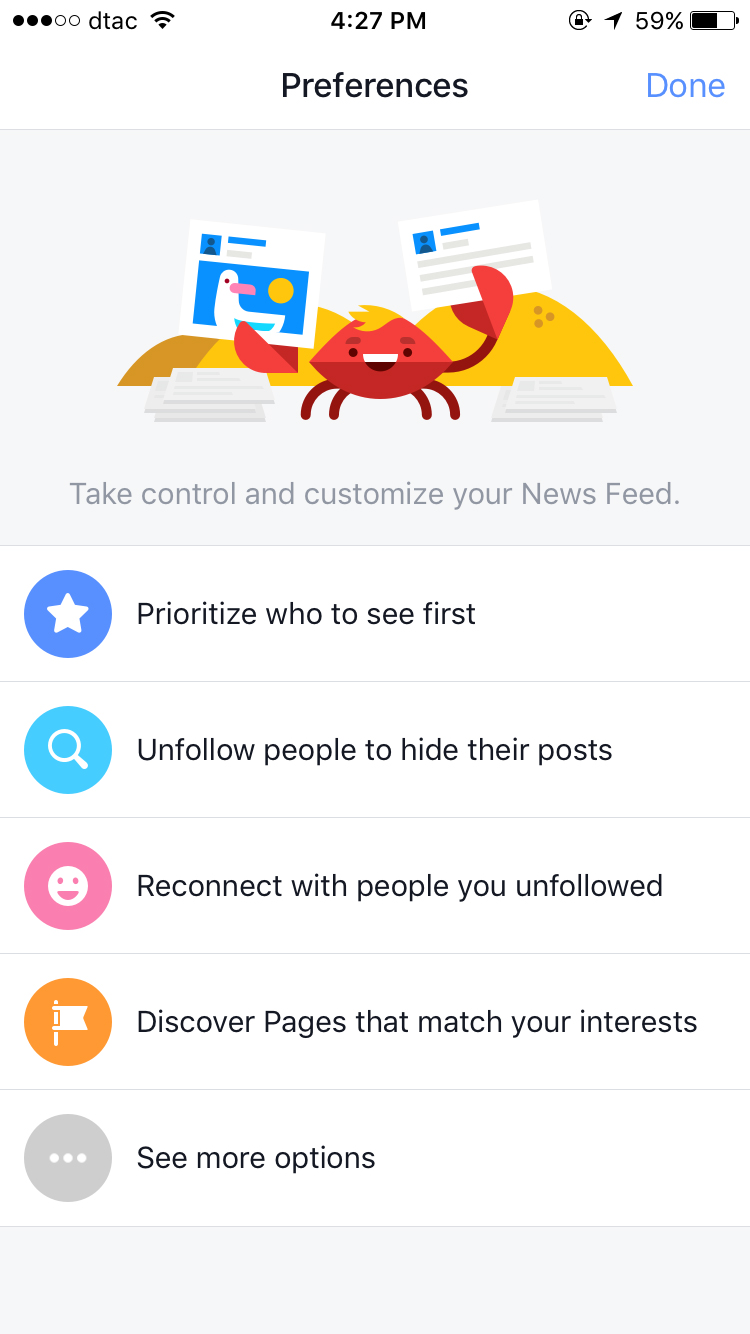750x1334 pixels.
Task: Tap Done to close Preferences
Action: (685, 86)
